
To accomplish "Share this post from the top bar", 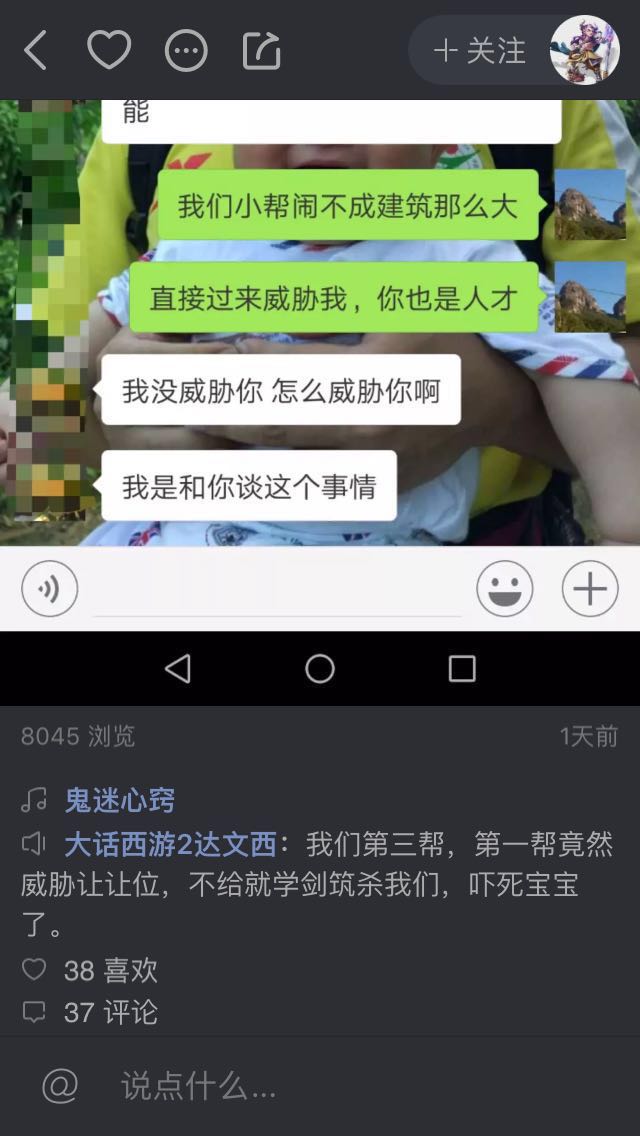I will pyautogui.click(x=261, y=50).
